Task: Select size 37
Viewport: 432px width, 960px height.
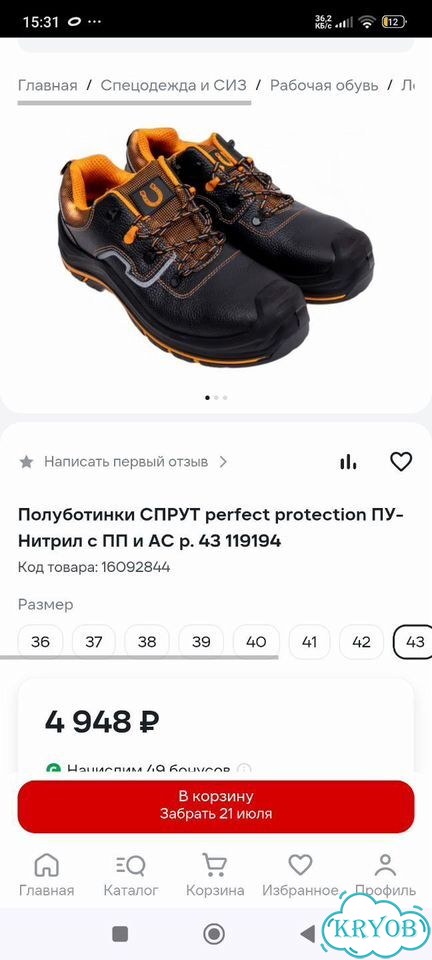Action: [94, 642]
